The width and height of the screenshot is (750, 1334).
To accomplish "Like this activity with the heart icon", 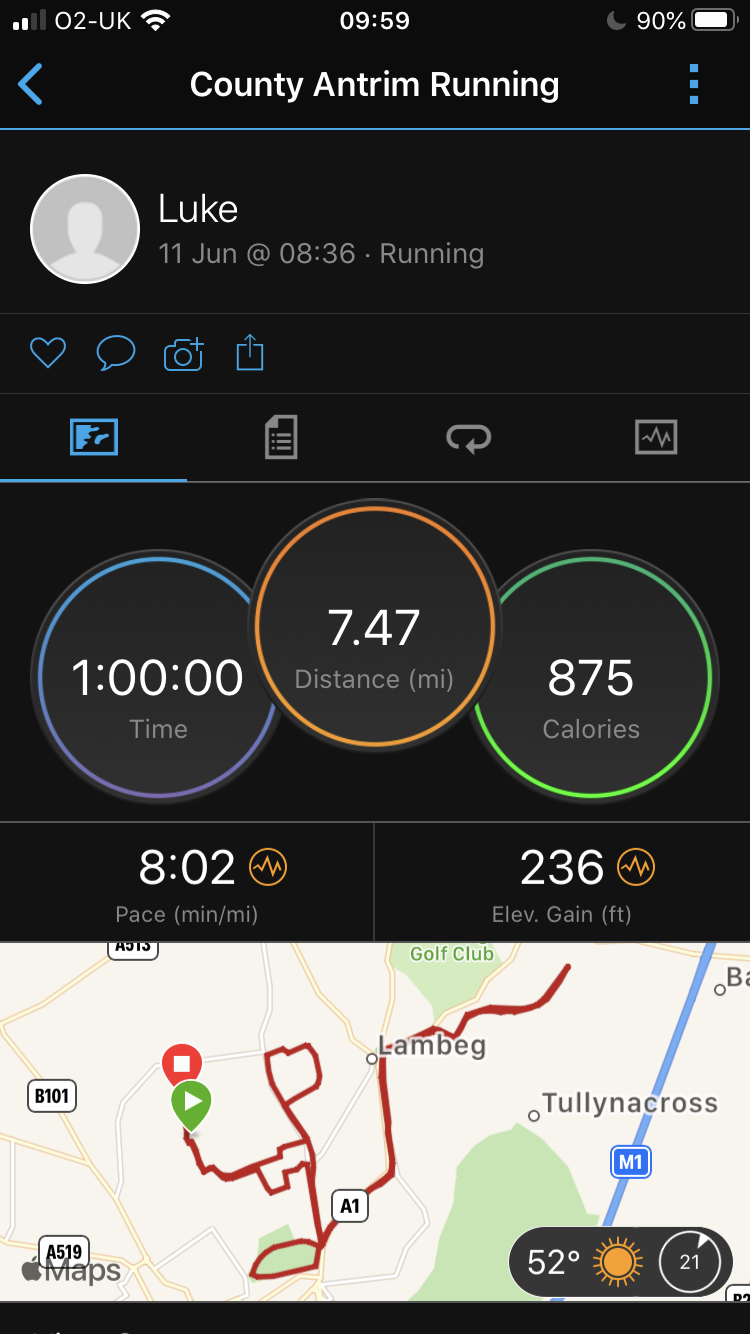I will pyautogui.click(x=47, y=353).
